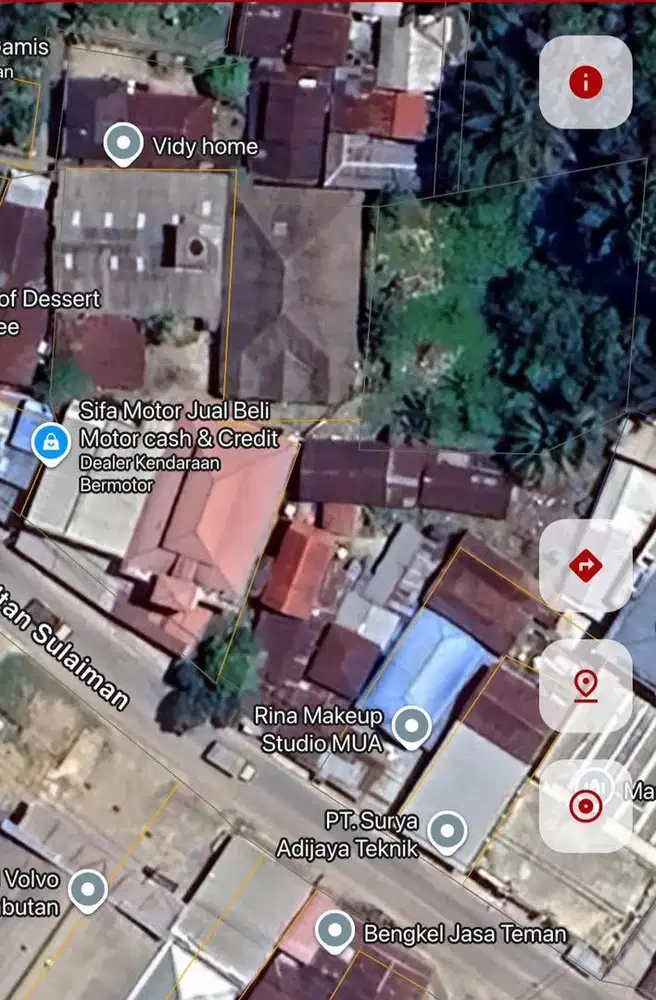Image resolution: width=656 pixels, height=1000 pixels.
Task: Select the Bengkel Jasa Teman marker
Action: click(334, 932)
